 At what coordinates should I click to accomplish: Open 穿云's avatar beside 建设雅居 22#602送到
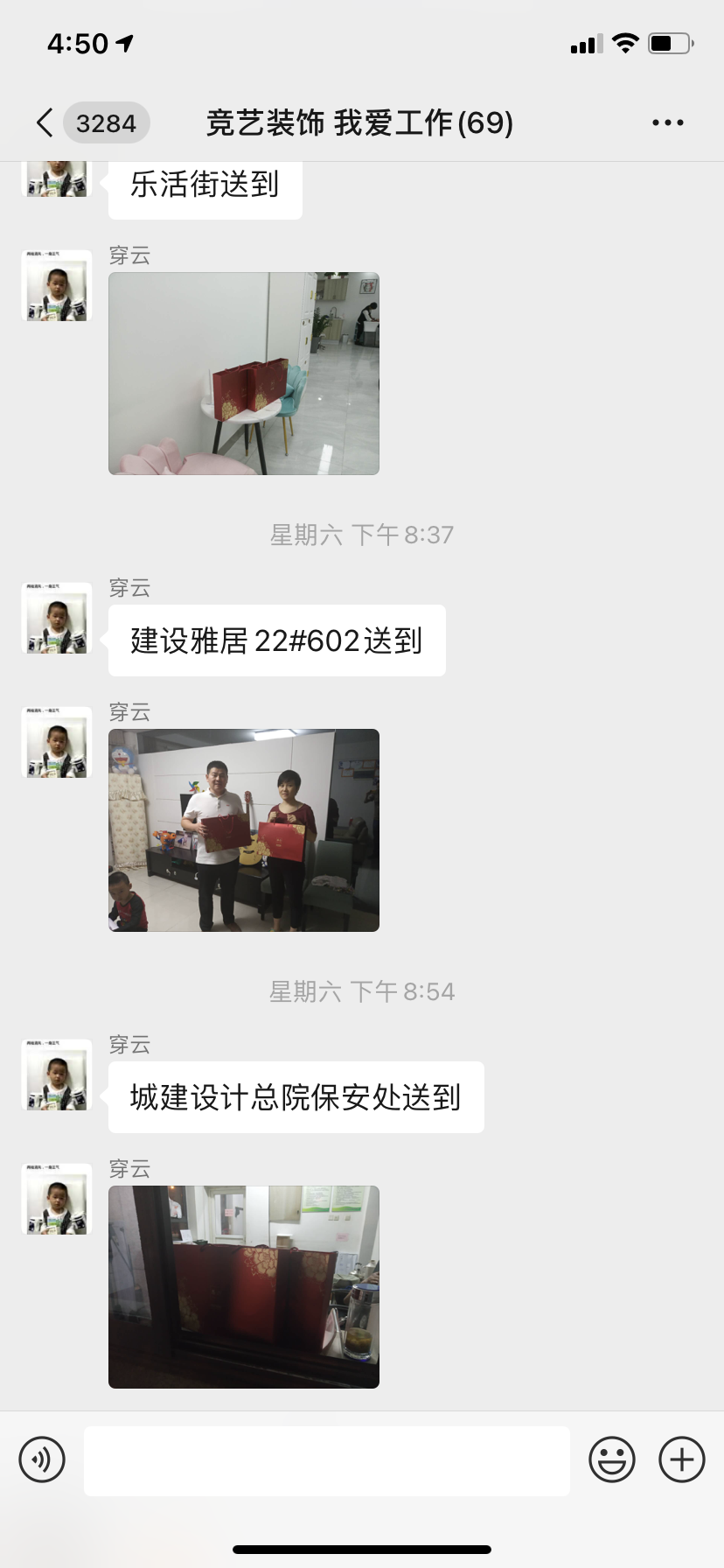point(57,619)
